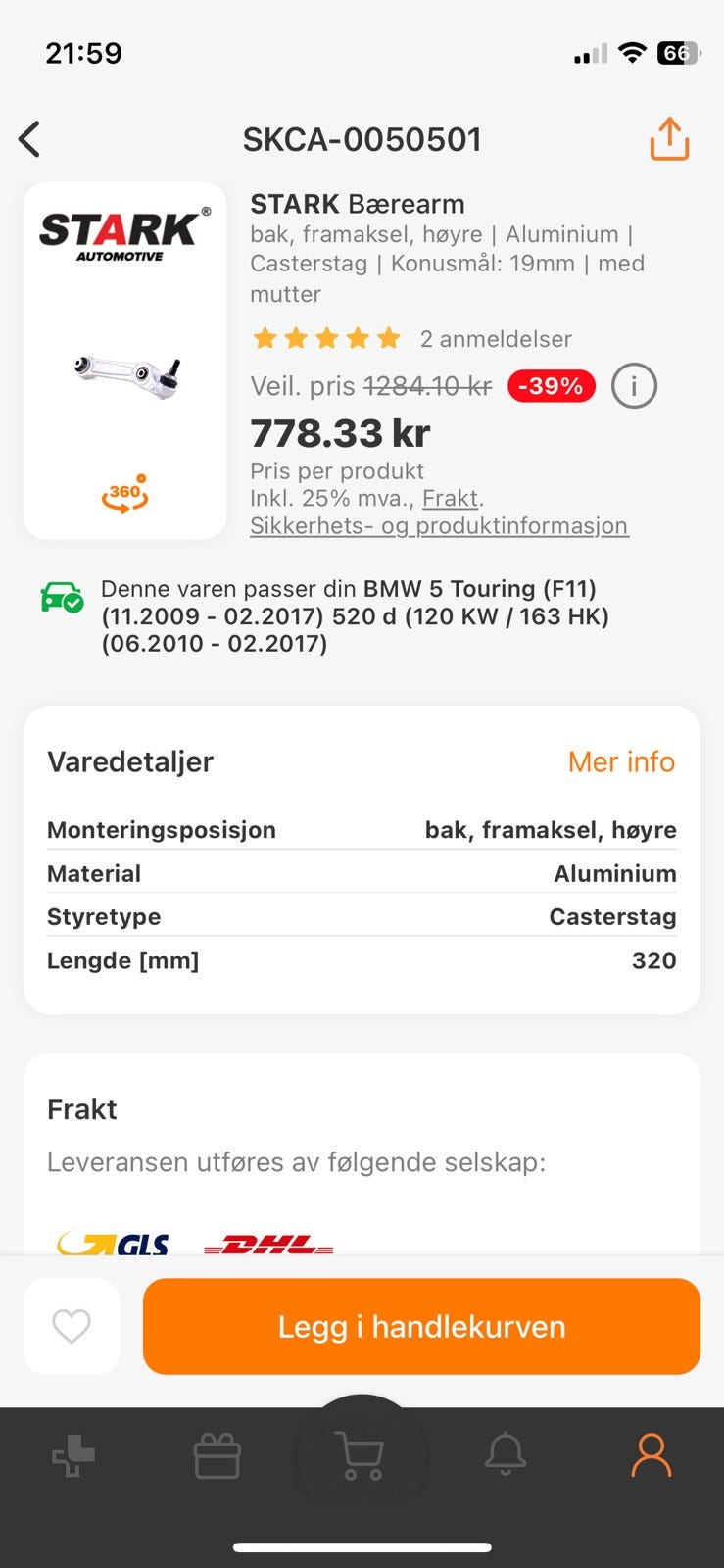Image resolution: width=724 pixels, height=1568 pixels.
Task: Open the Frakt shipping link
Action: 450,498
